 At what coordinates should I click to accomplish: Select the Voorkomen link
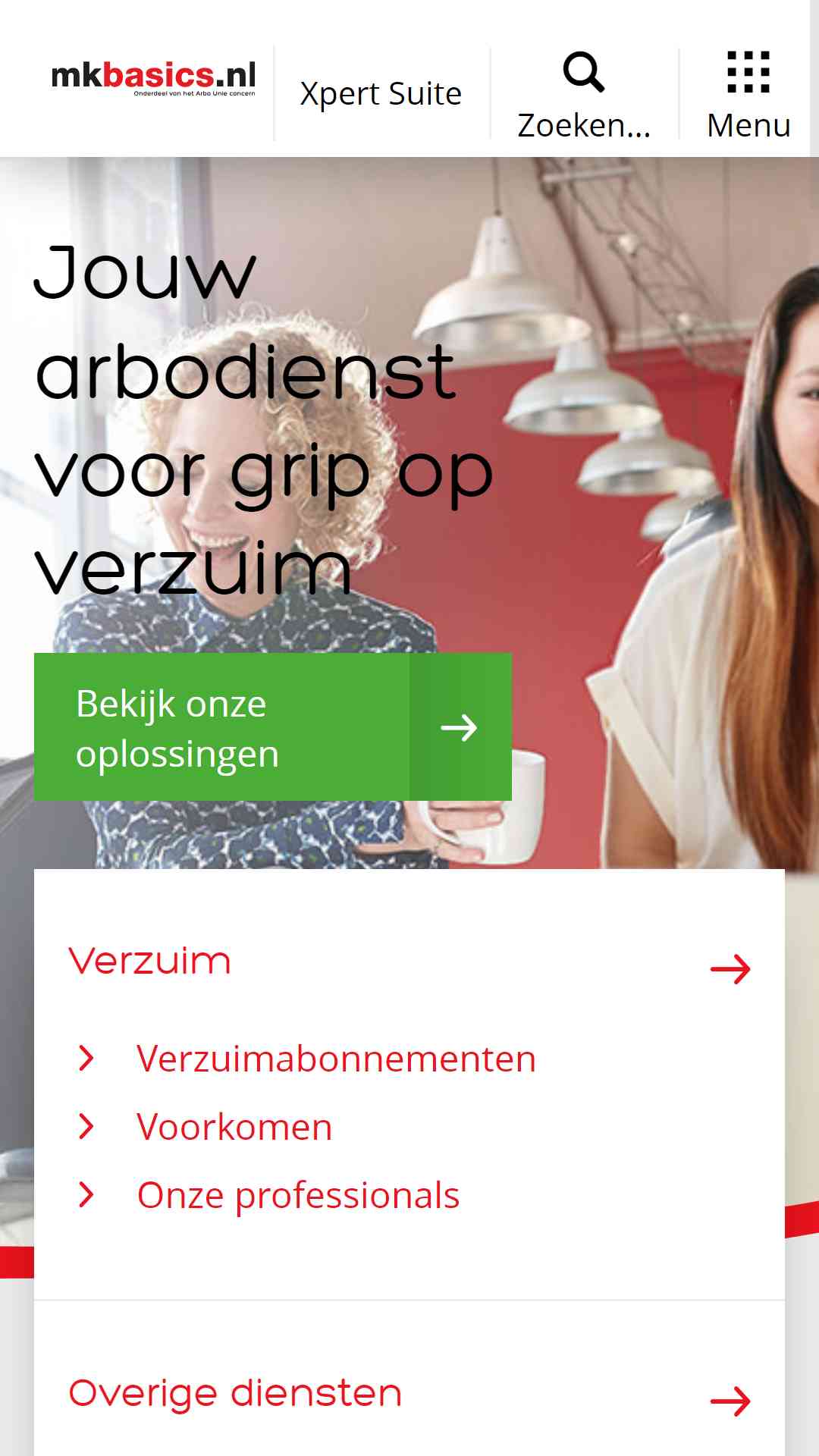234,1127
